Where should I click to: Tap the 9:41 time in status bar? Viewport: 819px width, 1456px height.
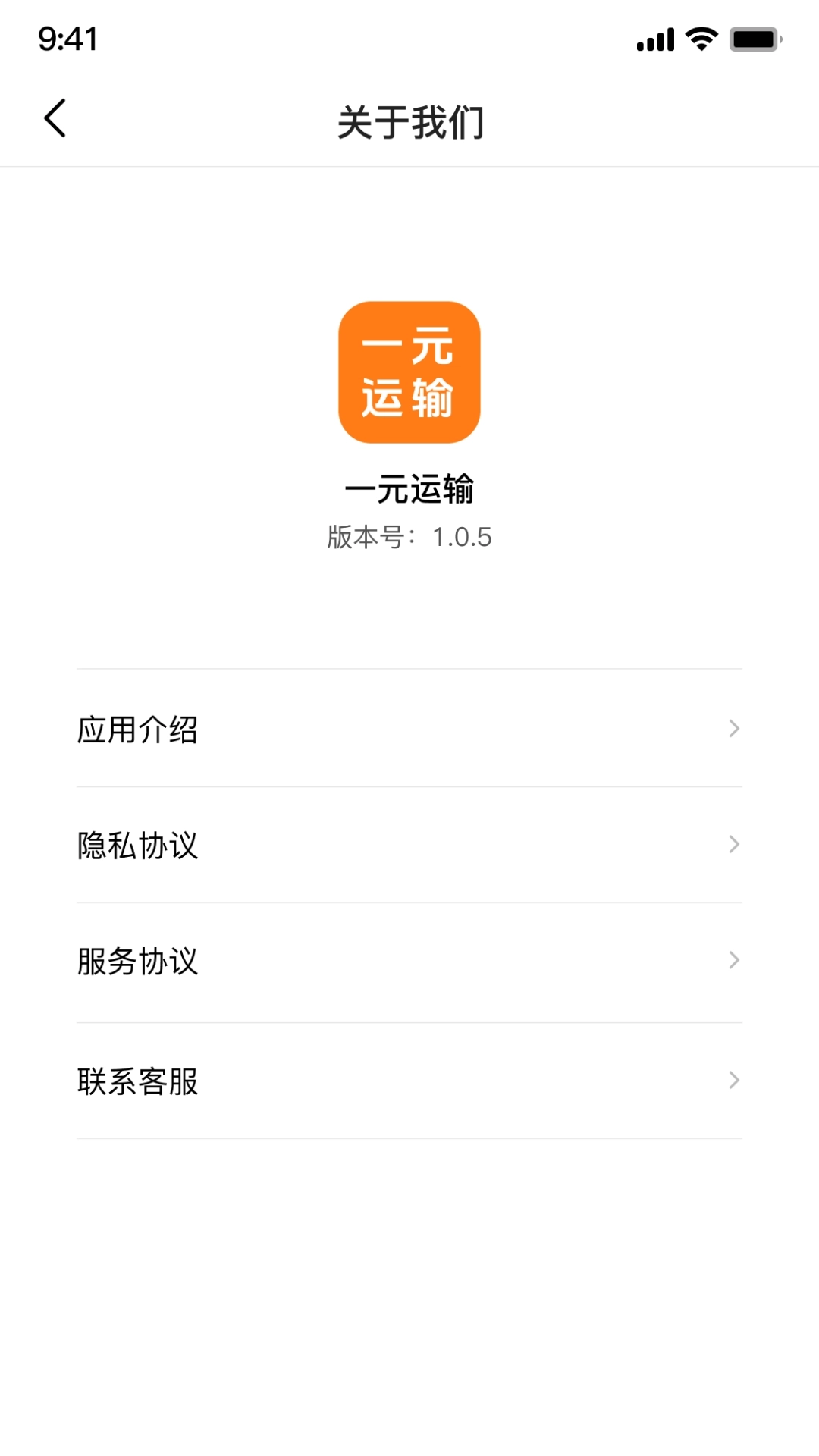pos(67,39)
